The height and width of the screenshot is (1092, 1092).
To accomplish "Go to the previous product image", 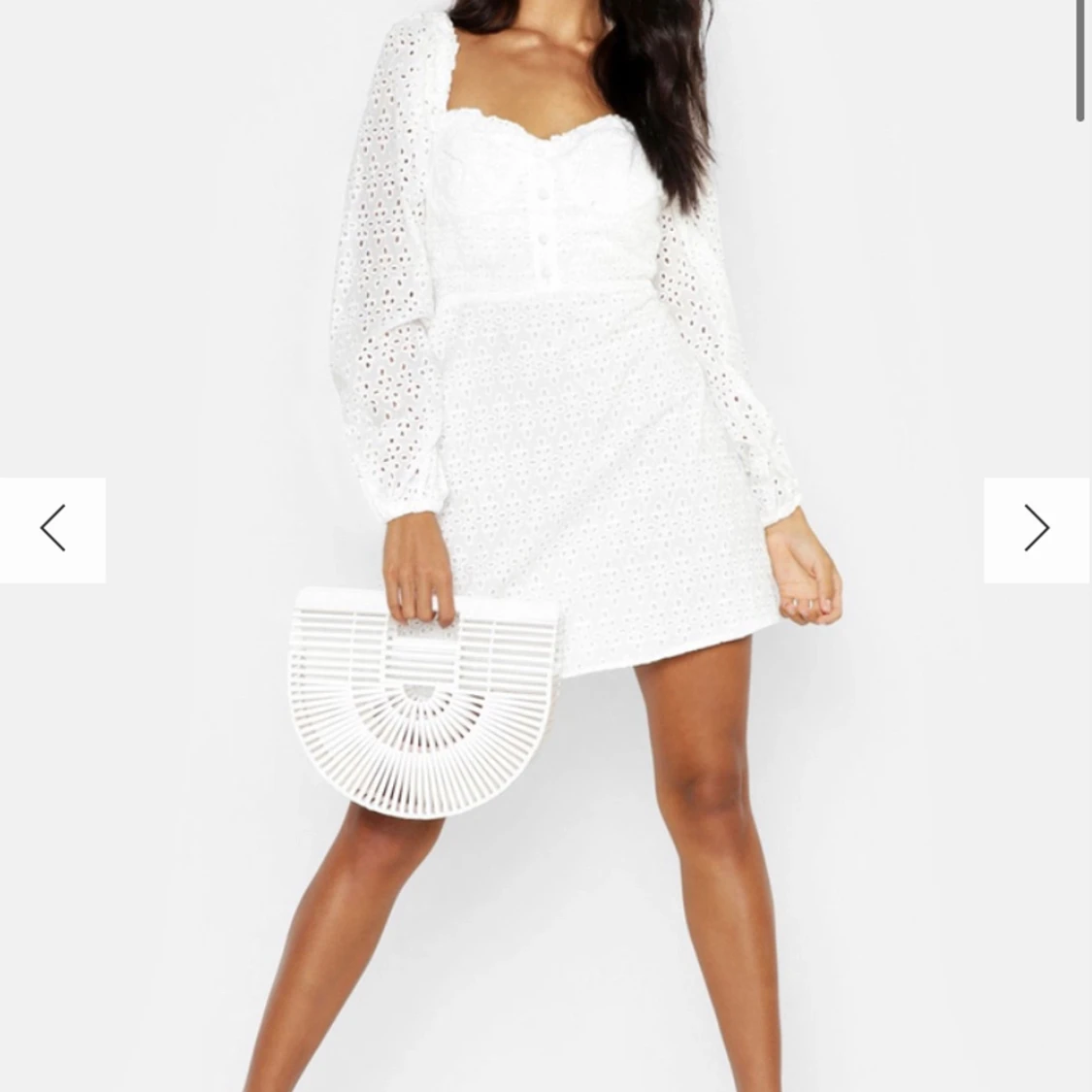I will pyautogui.click(x=52, y=529).
